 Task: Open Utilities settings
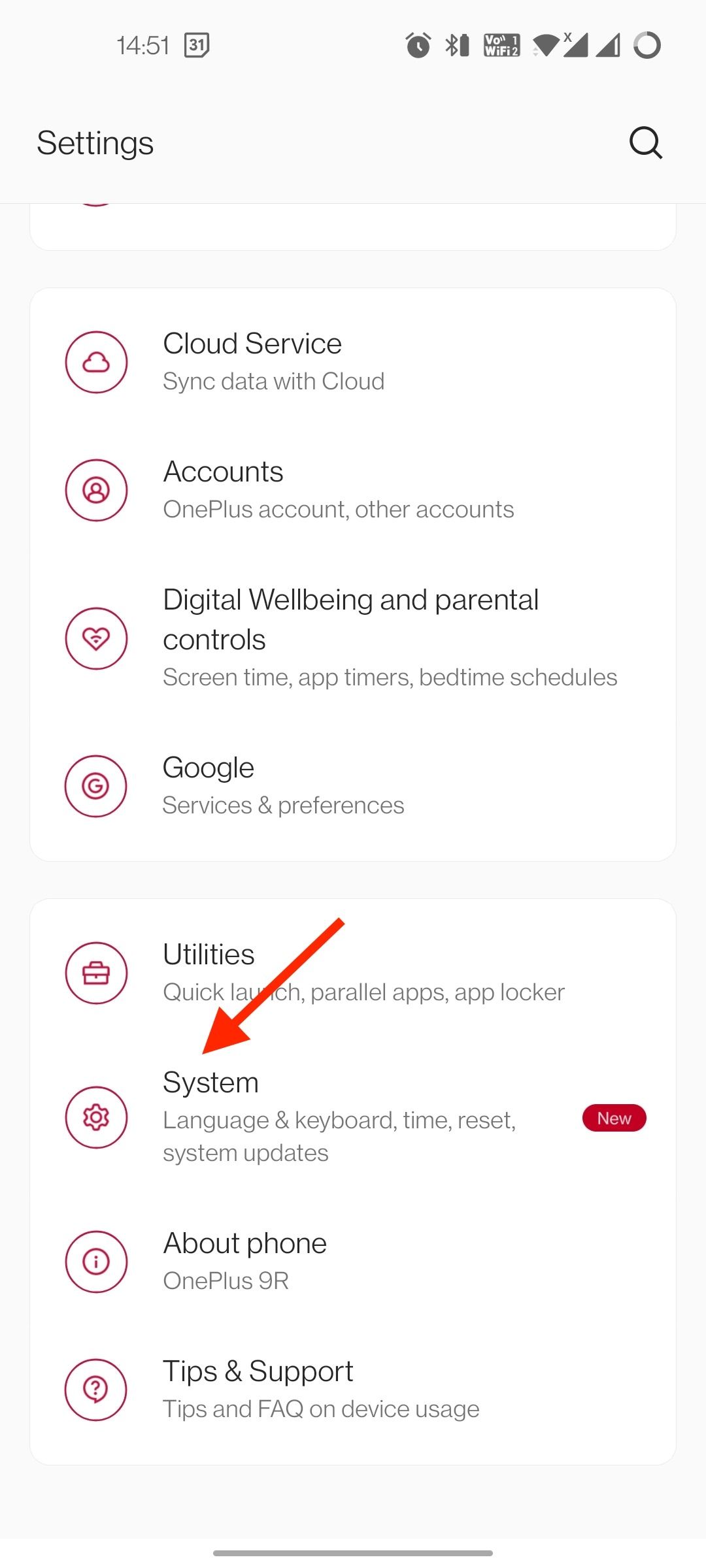[x=353, y=973]
